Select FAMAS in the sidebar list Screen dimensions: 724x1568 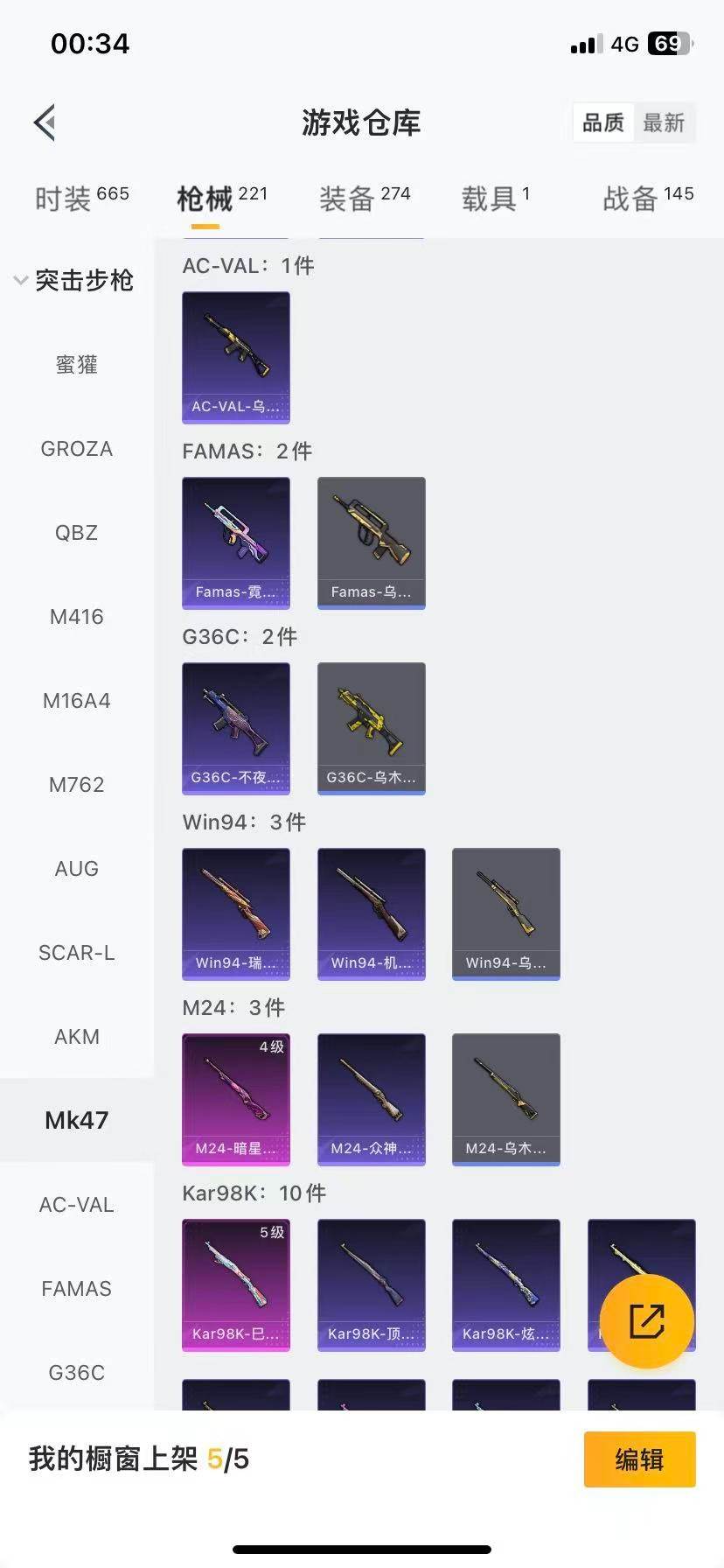point(76,1289)
